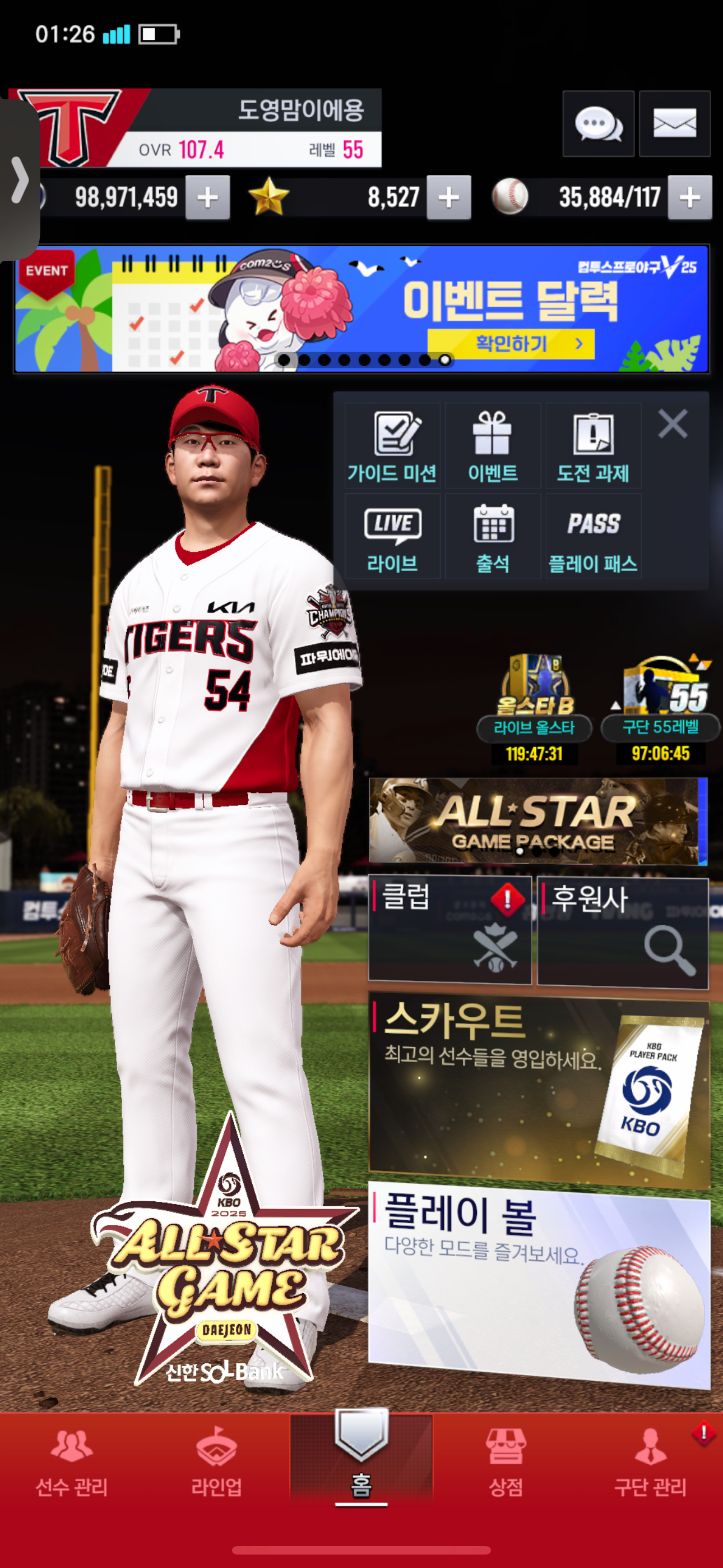Expand the side panel arrow
This screenshot has width=723, height=1568.
20,180
